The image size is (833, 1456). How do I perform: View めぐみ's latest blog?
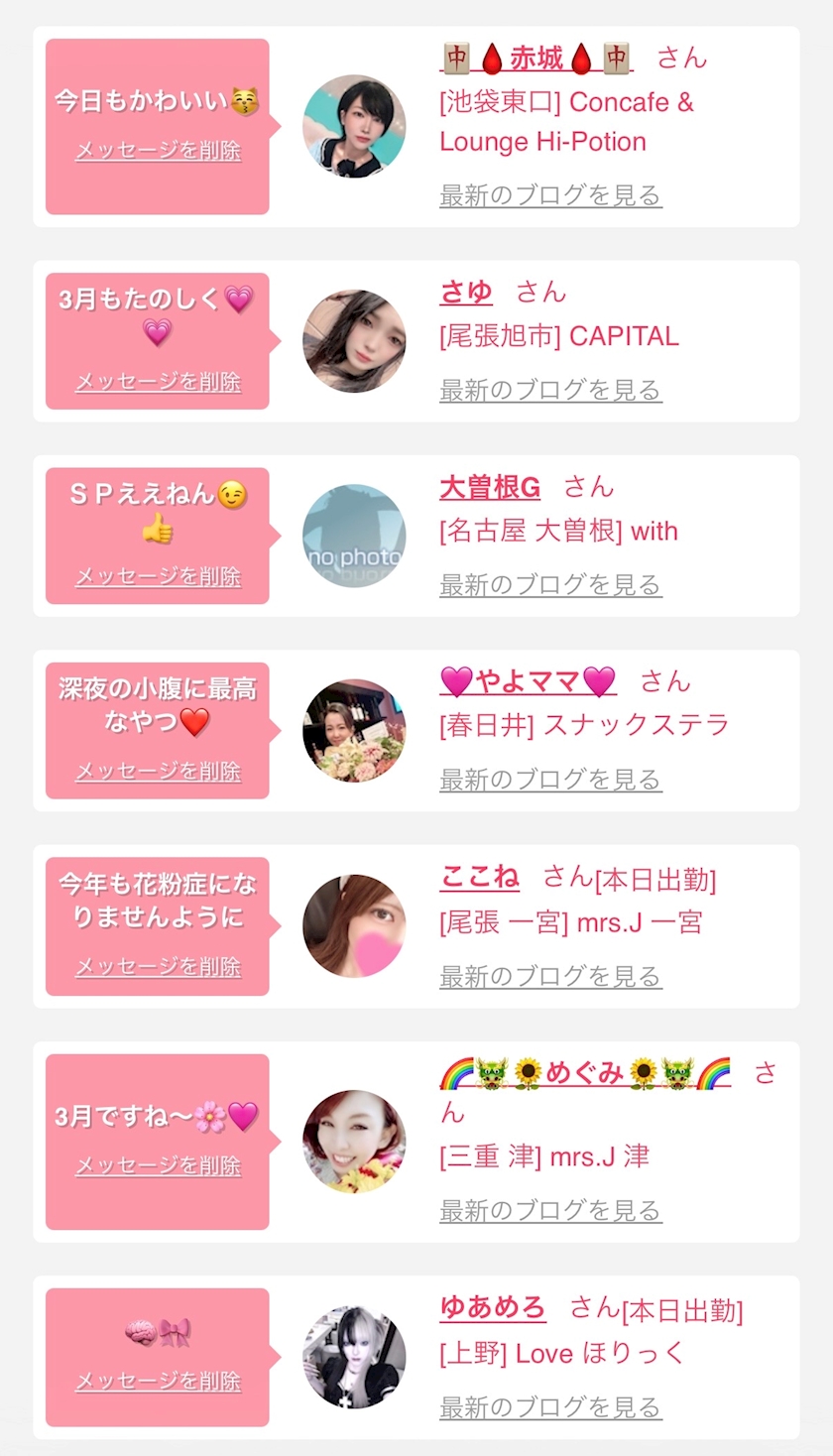click(x=550, y=1210)
